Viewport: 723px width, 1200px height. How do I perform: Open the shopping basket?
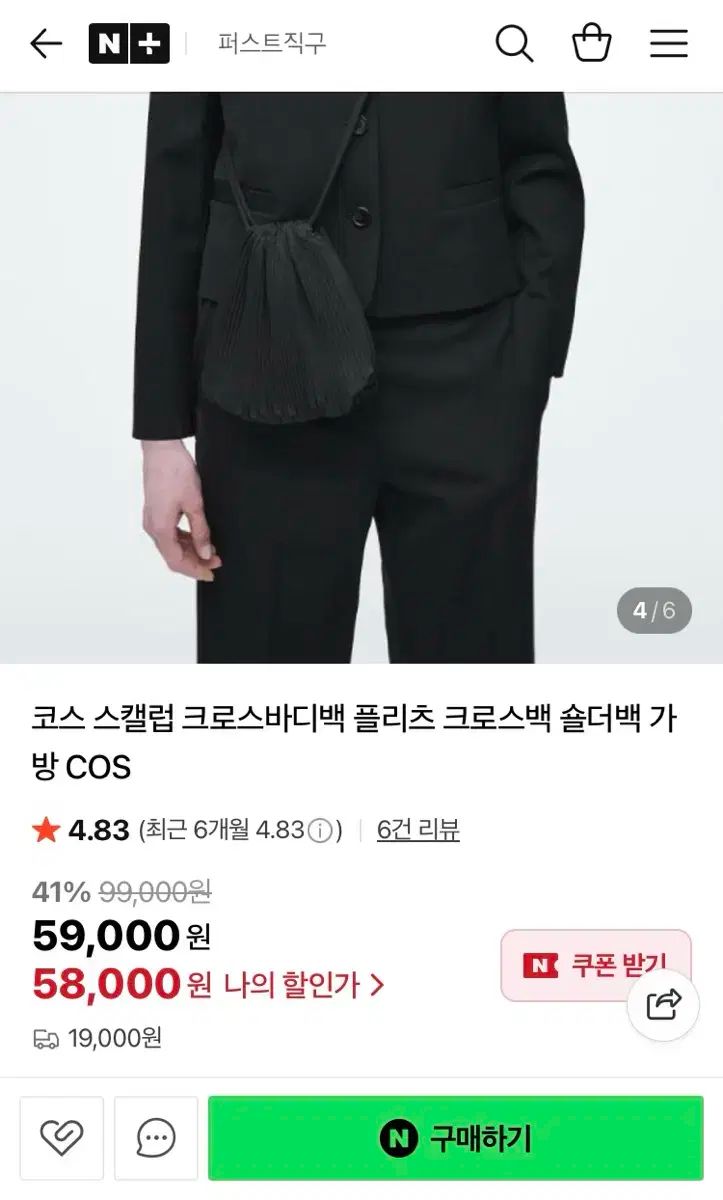click(x=591, y=44)
